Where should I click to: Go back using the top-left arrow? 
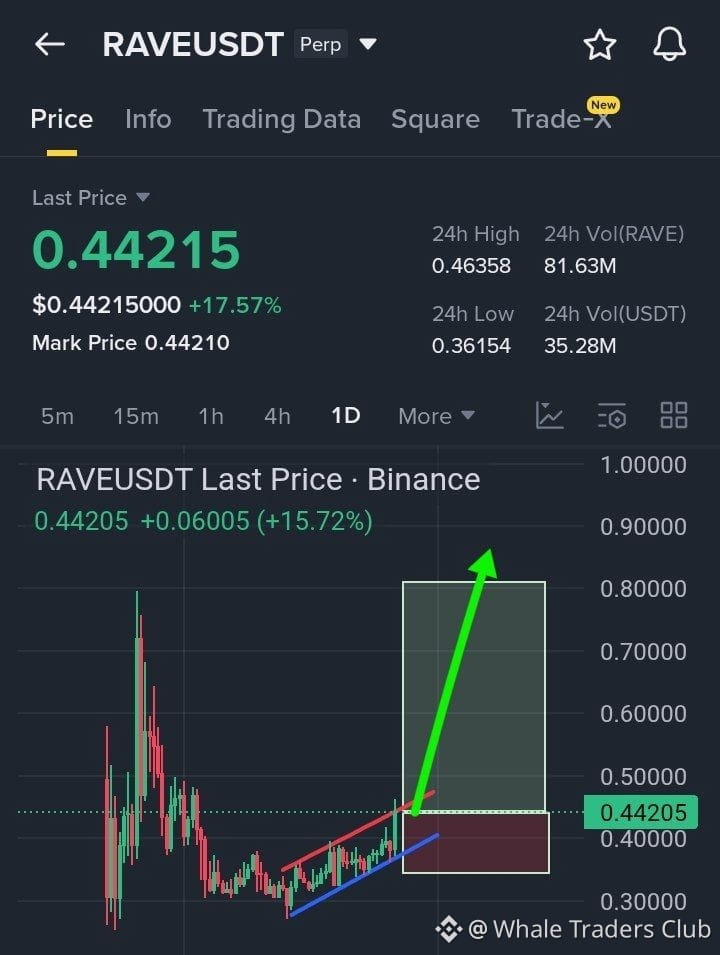click(49, 44)
